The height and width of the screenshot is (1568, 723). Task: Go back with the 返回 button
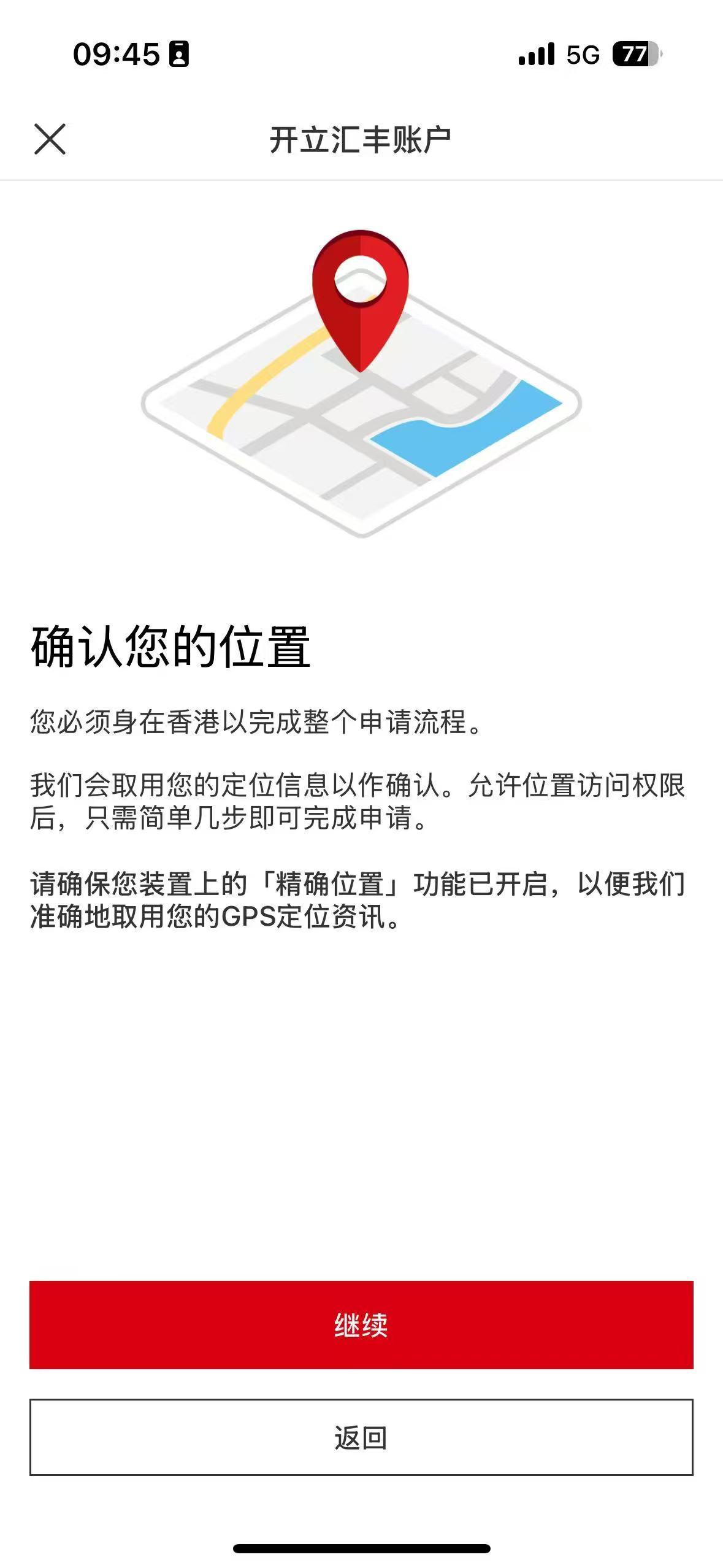point(361,1437)
